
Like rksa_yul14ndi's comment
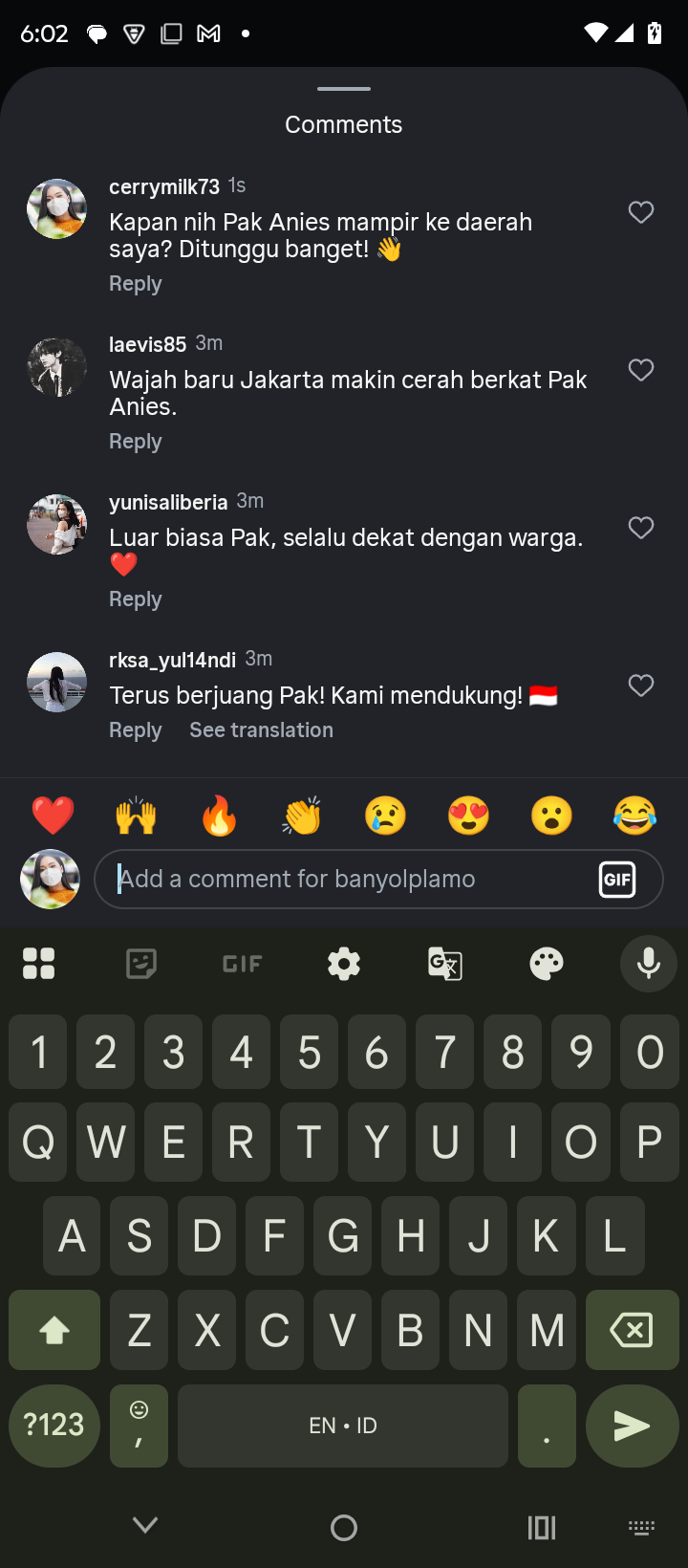tap(641, 686)
